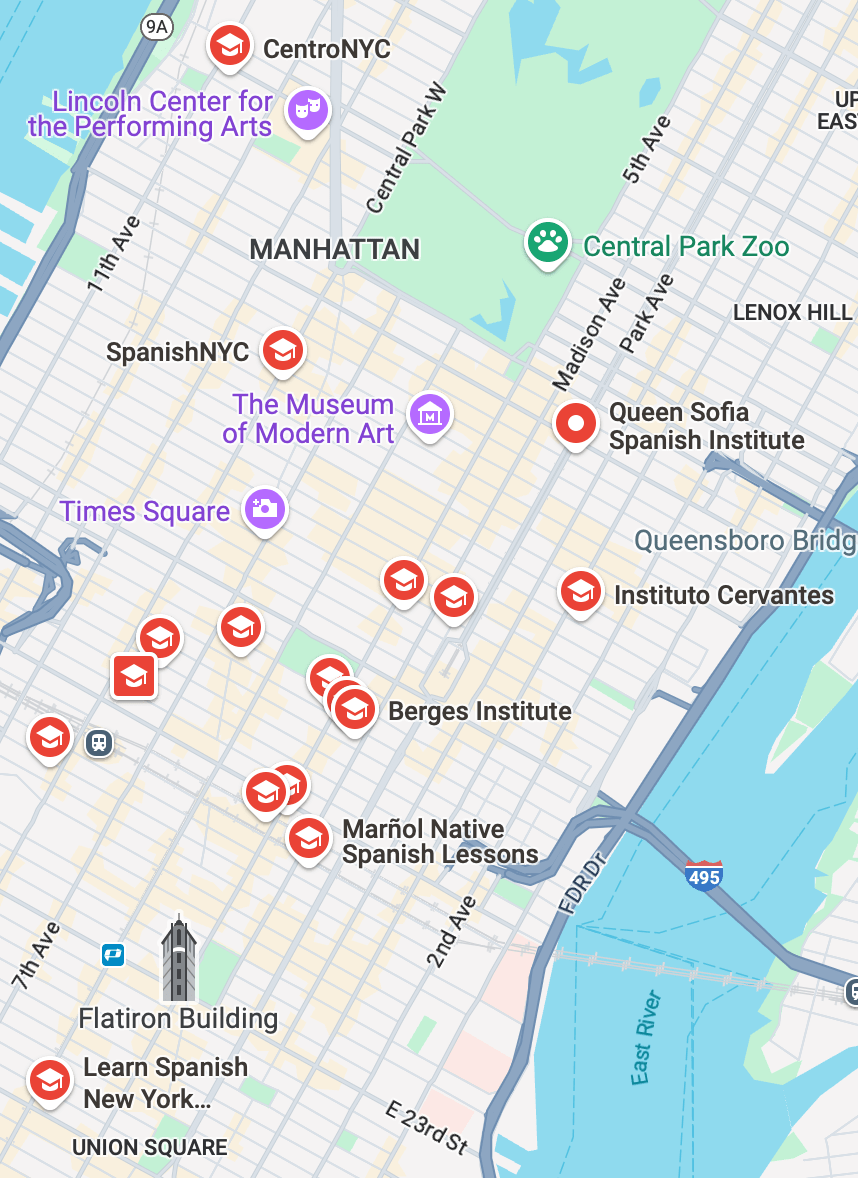Open the CentroNYC map pin
The width and height of the screenshot is (858, 1178).
230,45
